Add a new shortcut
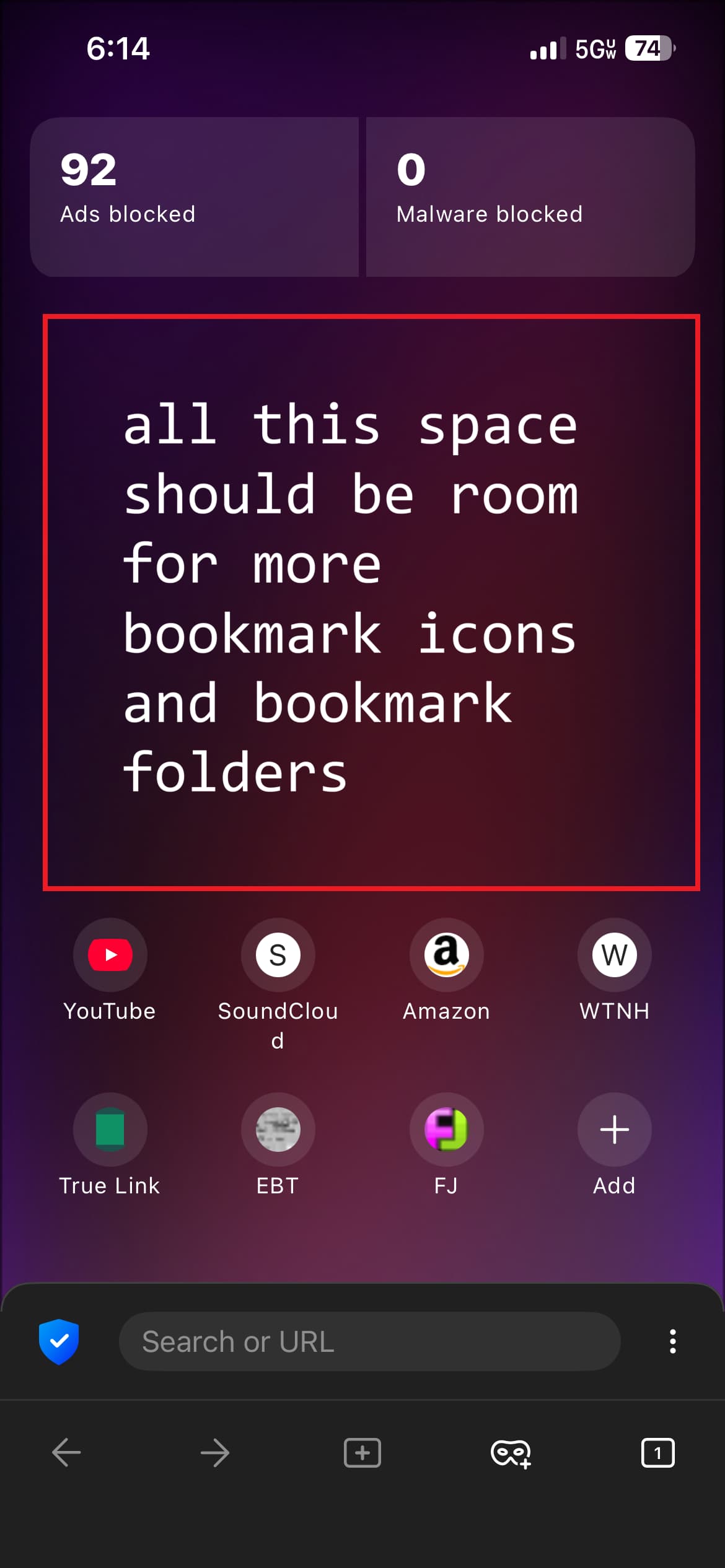 (x=614, y=1130)
